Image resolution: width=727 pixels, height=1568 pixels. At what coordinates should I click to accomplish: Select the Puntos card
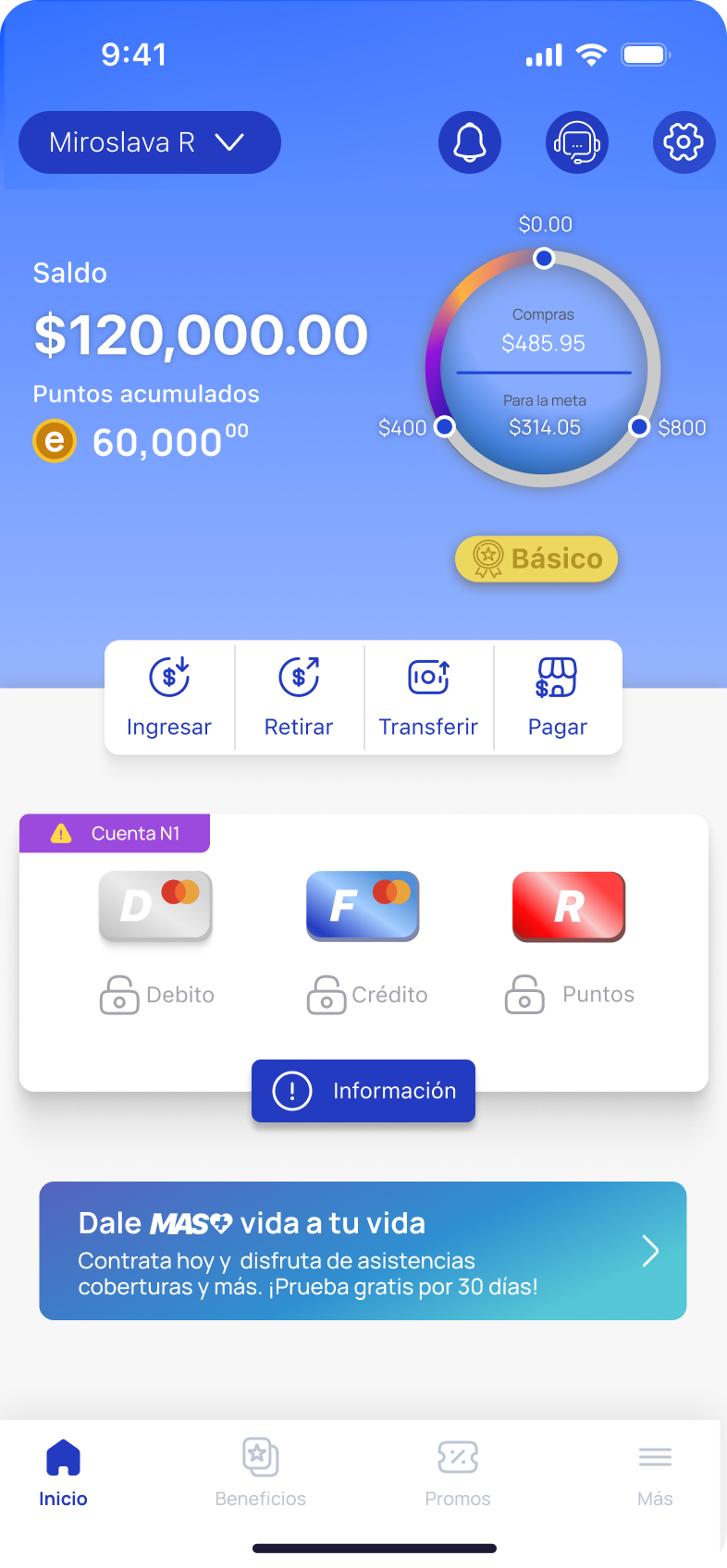[x=569, y=908]
